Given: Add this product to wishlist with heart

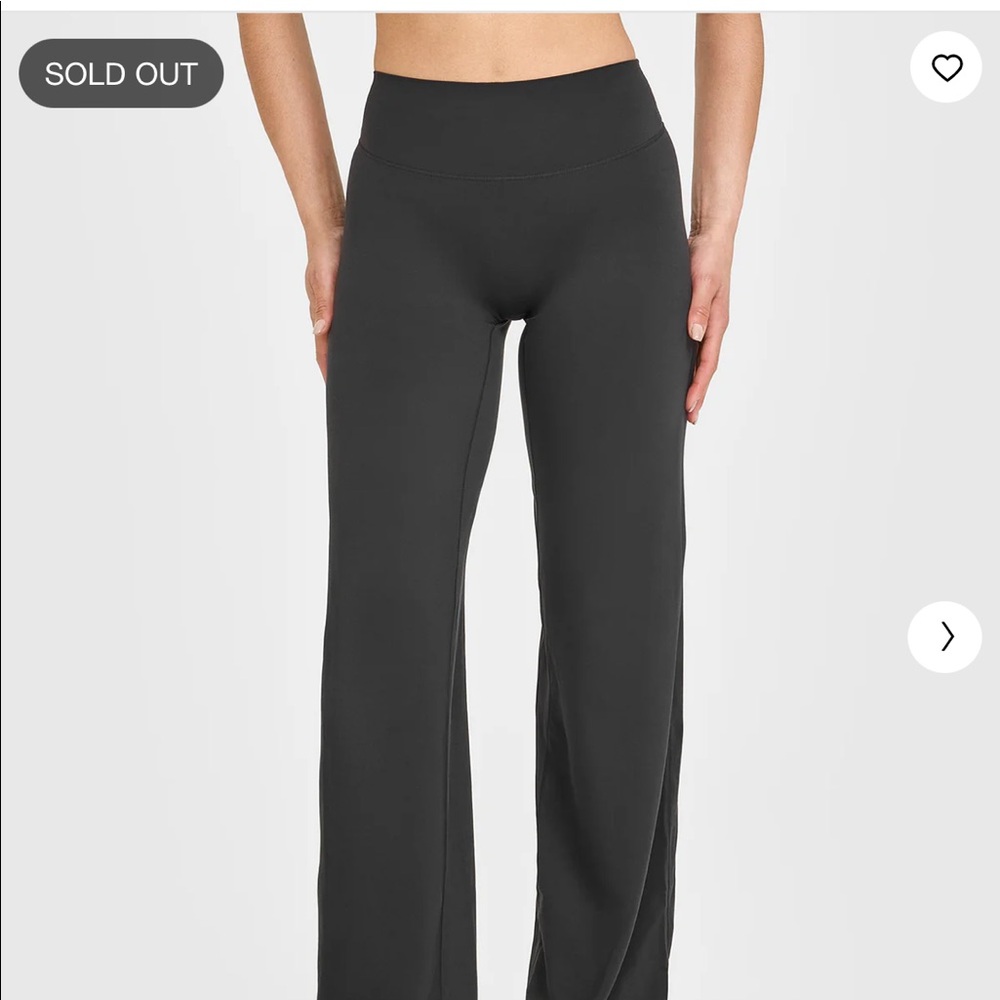Looking at the screenshot, I should click(x=946, y=67).
